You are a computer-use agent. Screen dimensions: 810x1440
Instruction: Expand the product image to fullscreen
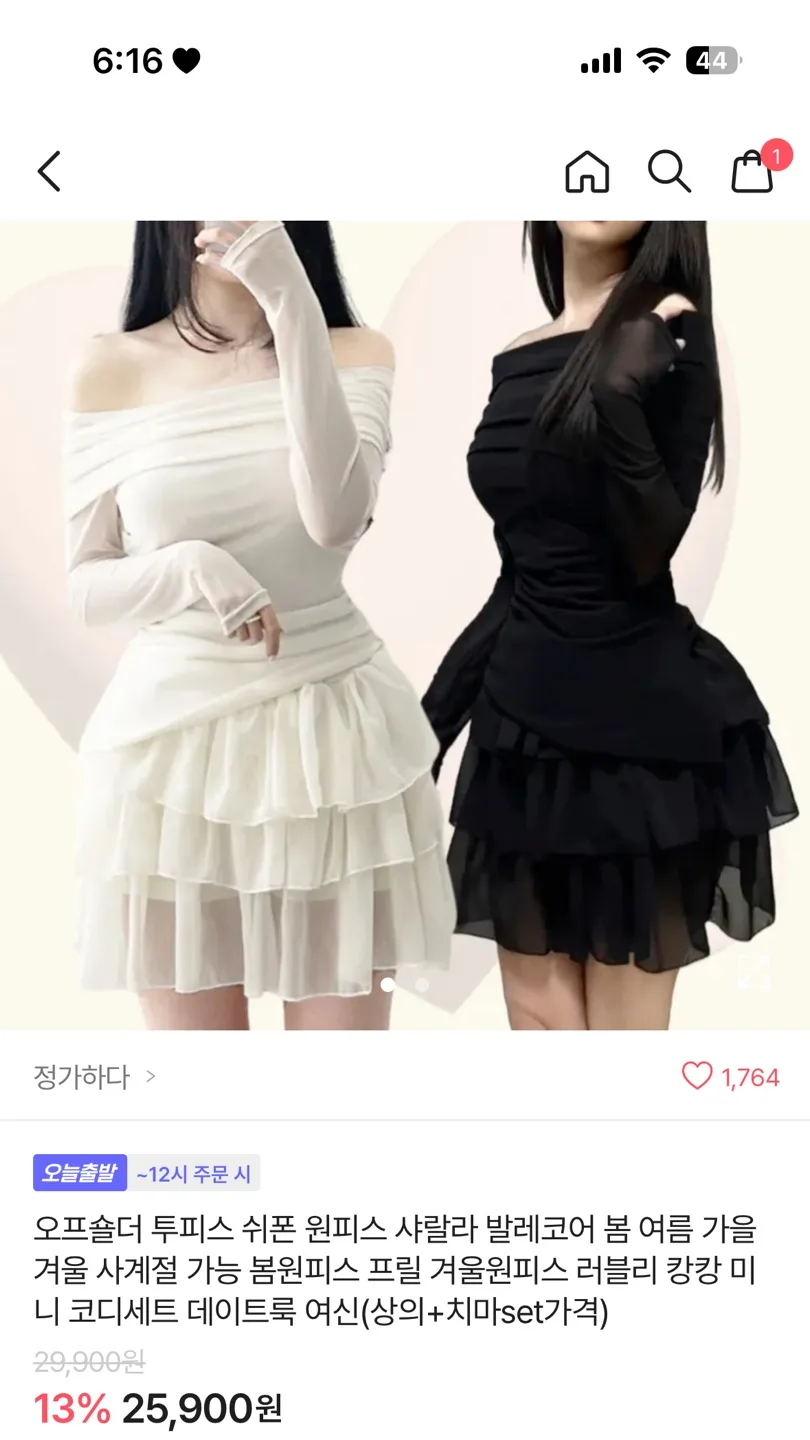click(x=754, y=971)
